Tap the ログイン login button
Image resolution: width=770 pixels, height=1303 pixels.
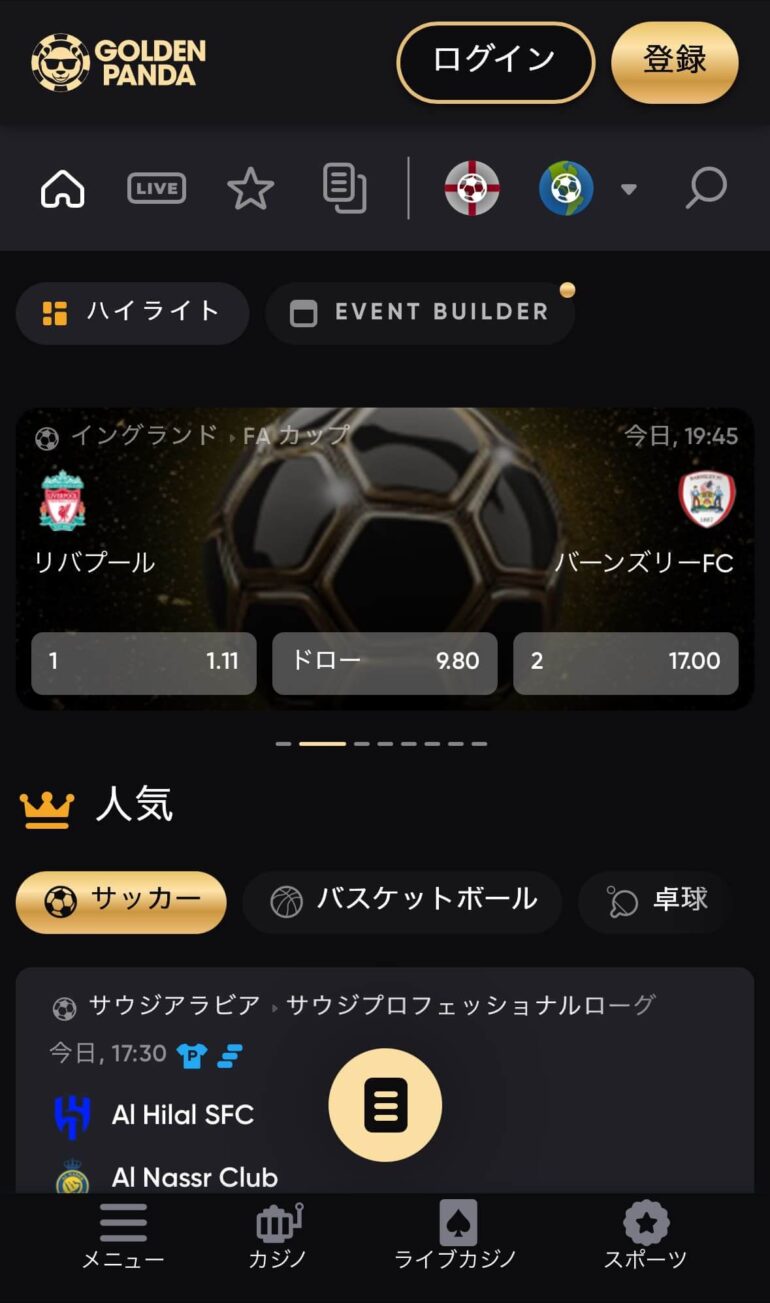[495, 62]
